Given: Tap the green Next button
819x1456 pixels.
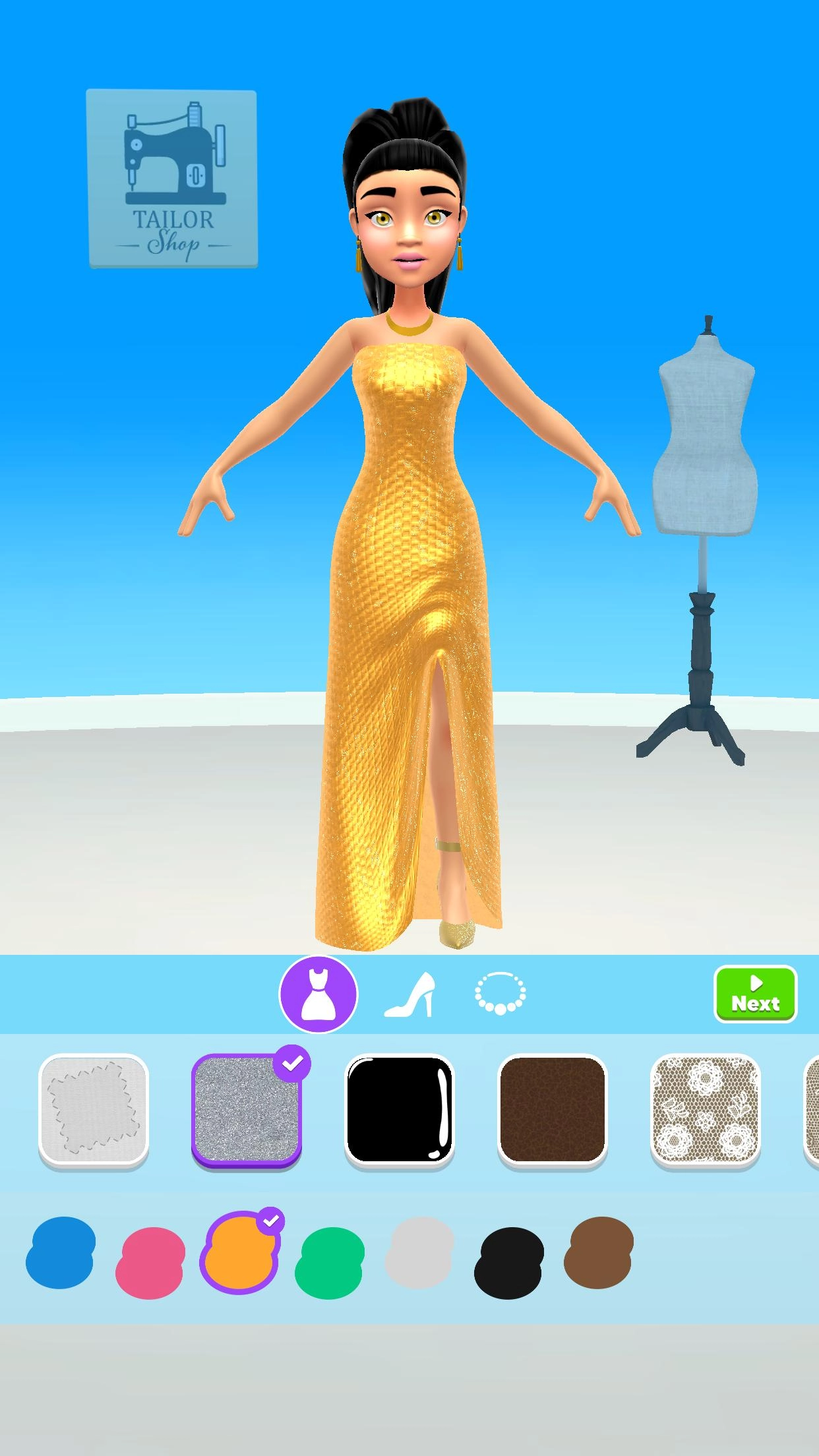Looking at the screenshot, I should (755, 994).
